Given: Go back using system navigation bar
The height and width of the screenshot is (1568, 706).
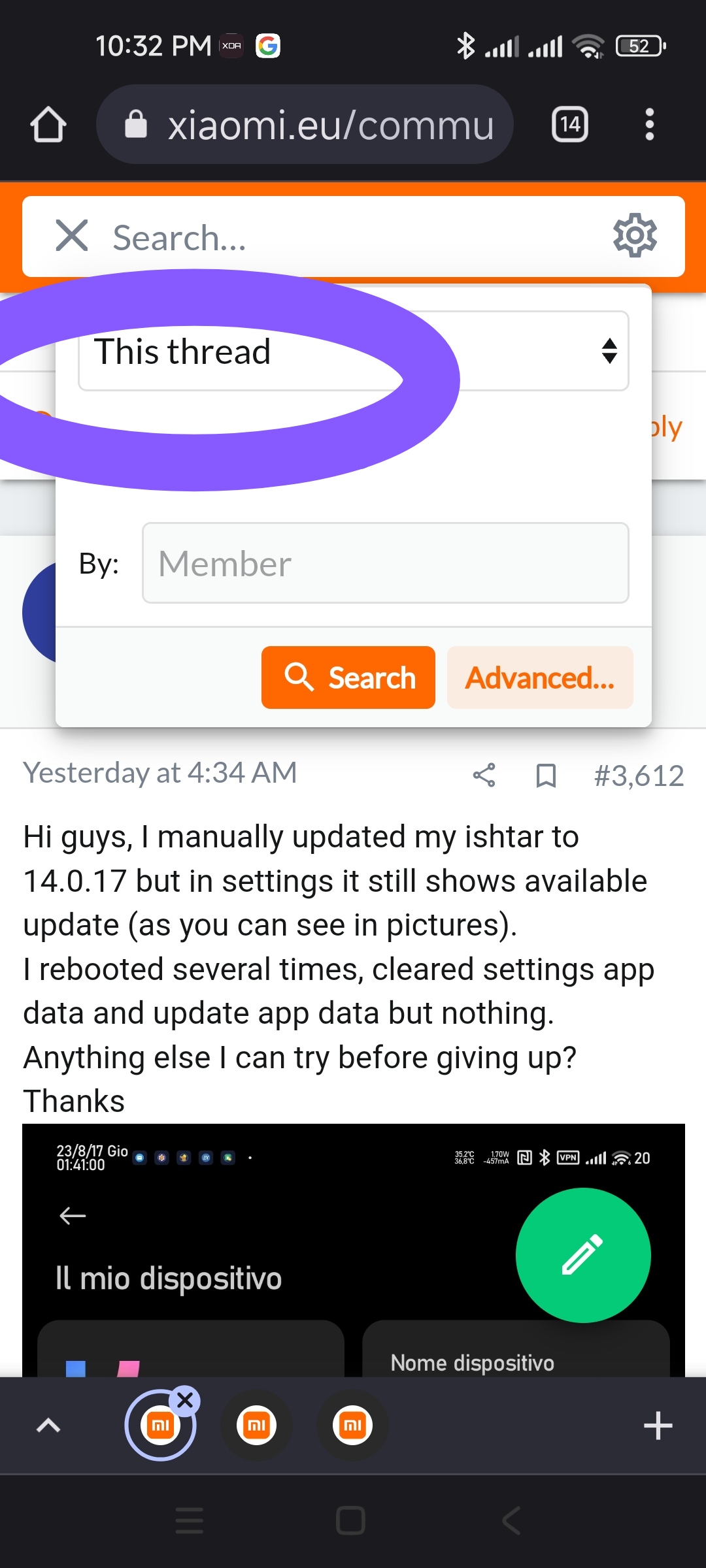Looking at the screenshot, I should 511,1520.
